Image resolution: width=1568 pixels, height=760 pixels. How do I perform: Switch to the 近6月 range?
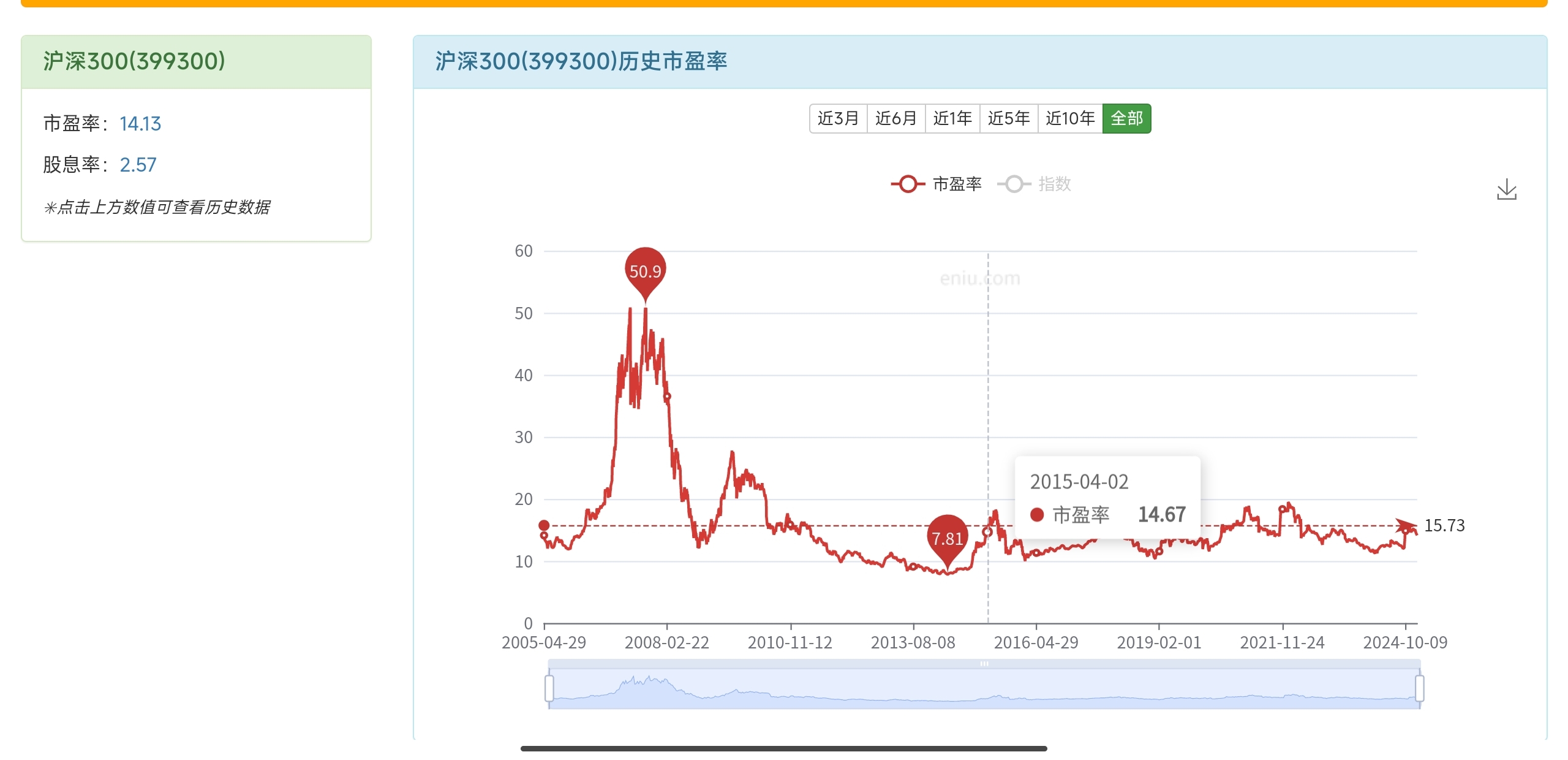click(895, 118)
